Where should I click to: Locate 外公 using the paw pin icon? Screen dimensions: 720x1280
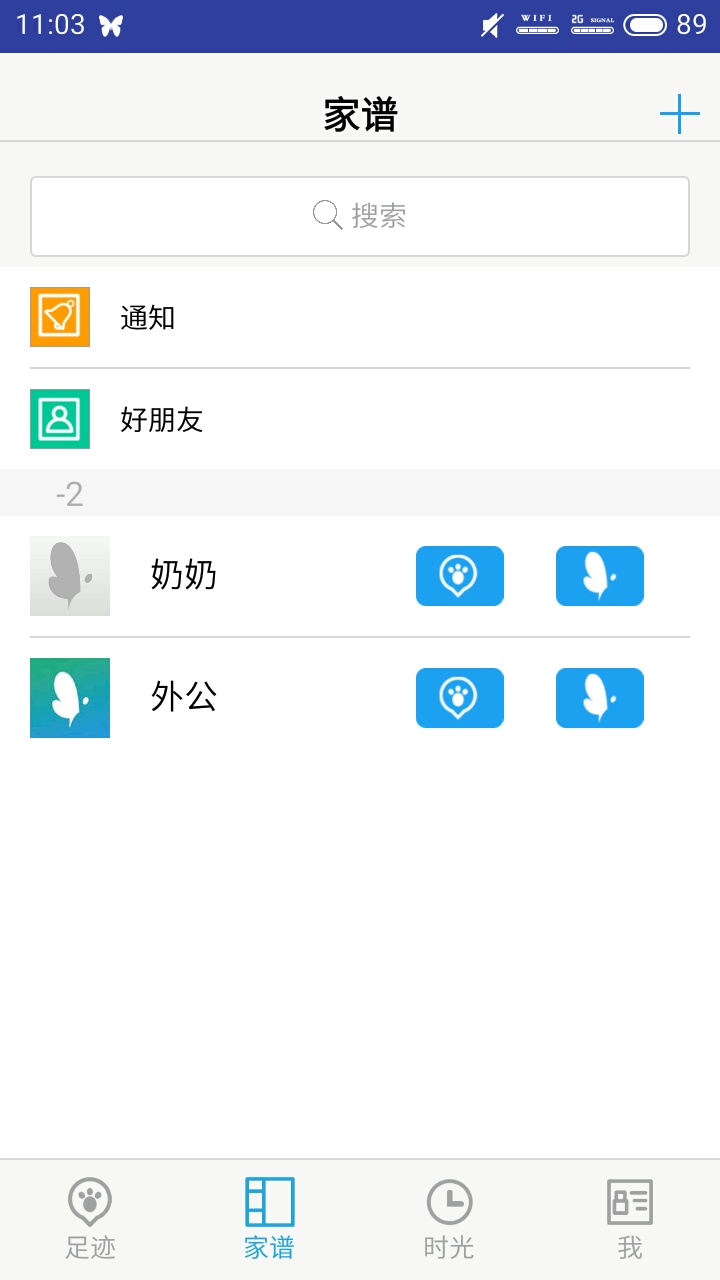tap(459, 698)
